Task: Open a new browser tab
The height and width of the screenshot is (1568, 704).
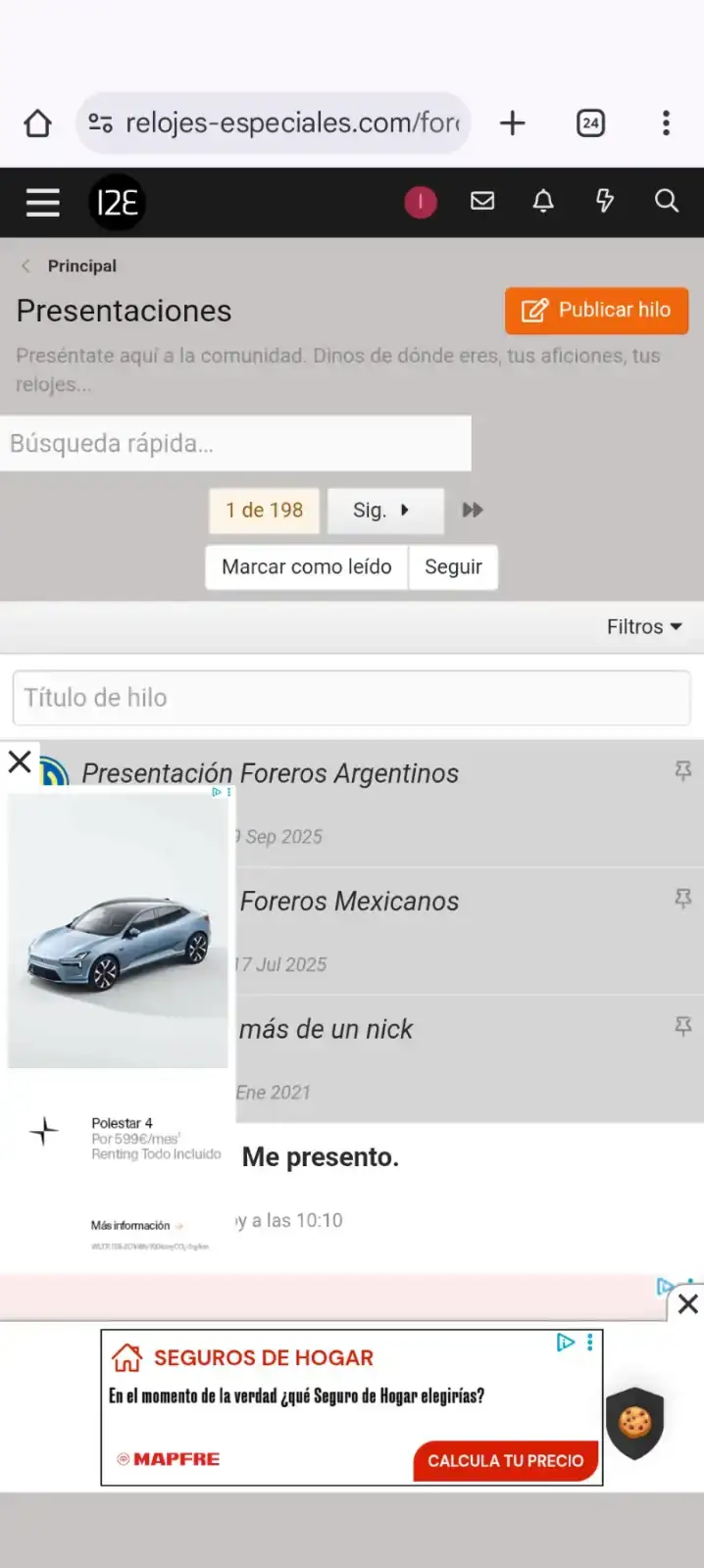Action: pos(512,123)
